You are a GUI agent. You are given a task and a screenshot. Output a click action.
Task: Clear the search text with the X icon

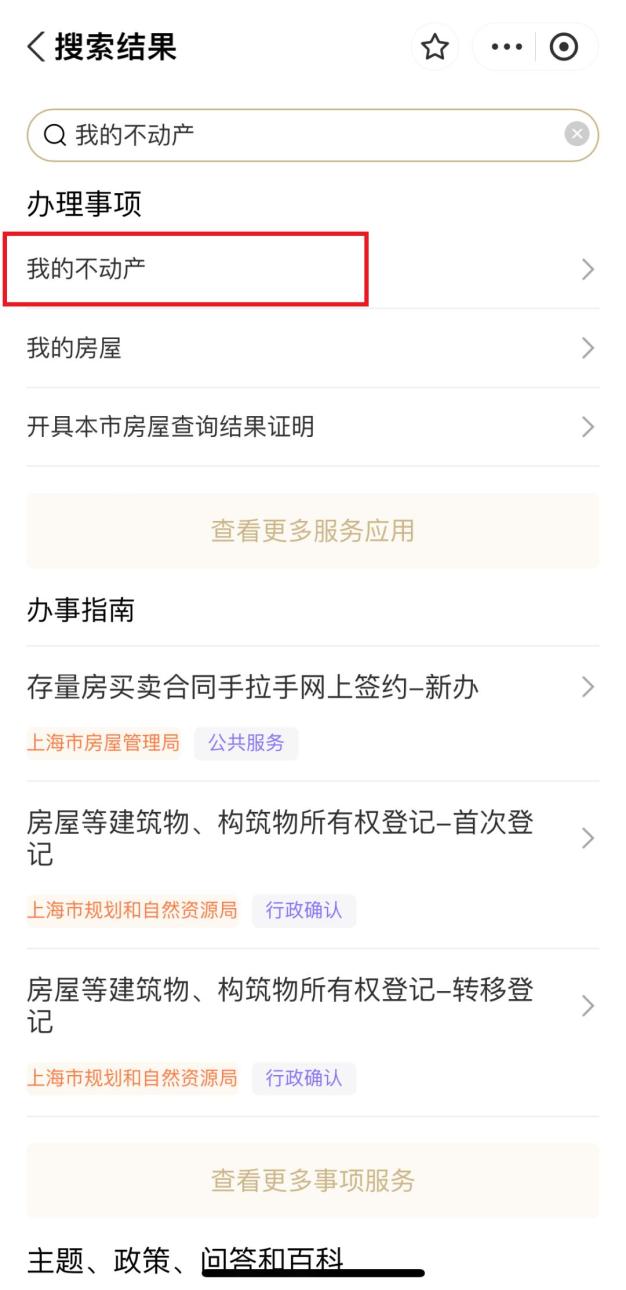577,135
